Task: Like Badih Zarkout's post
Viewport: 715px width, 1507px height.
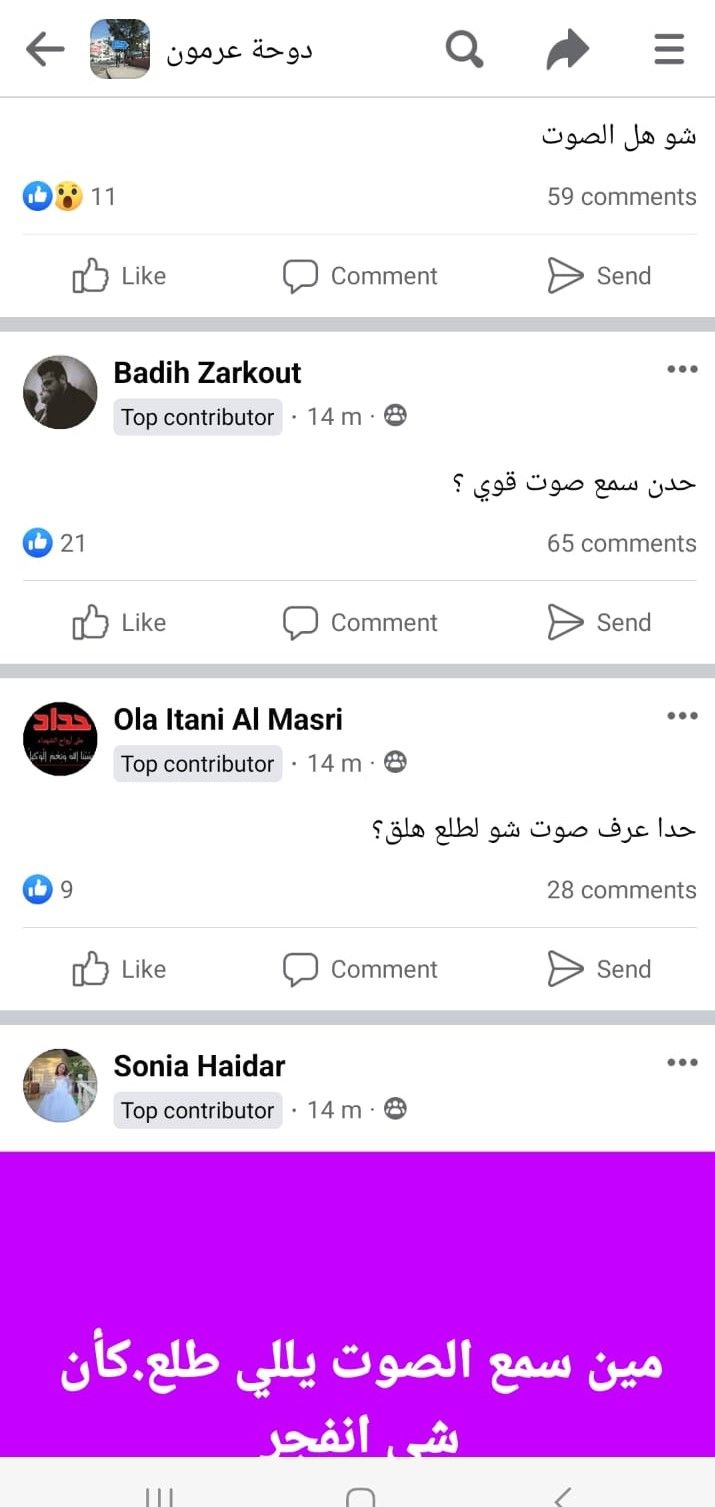Action: [x=119, y=622]
